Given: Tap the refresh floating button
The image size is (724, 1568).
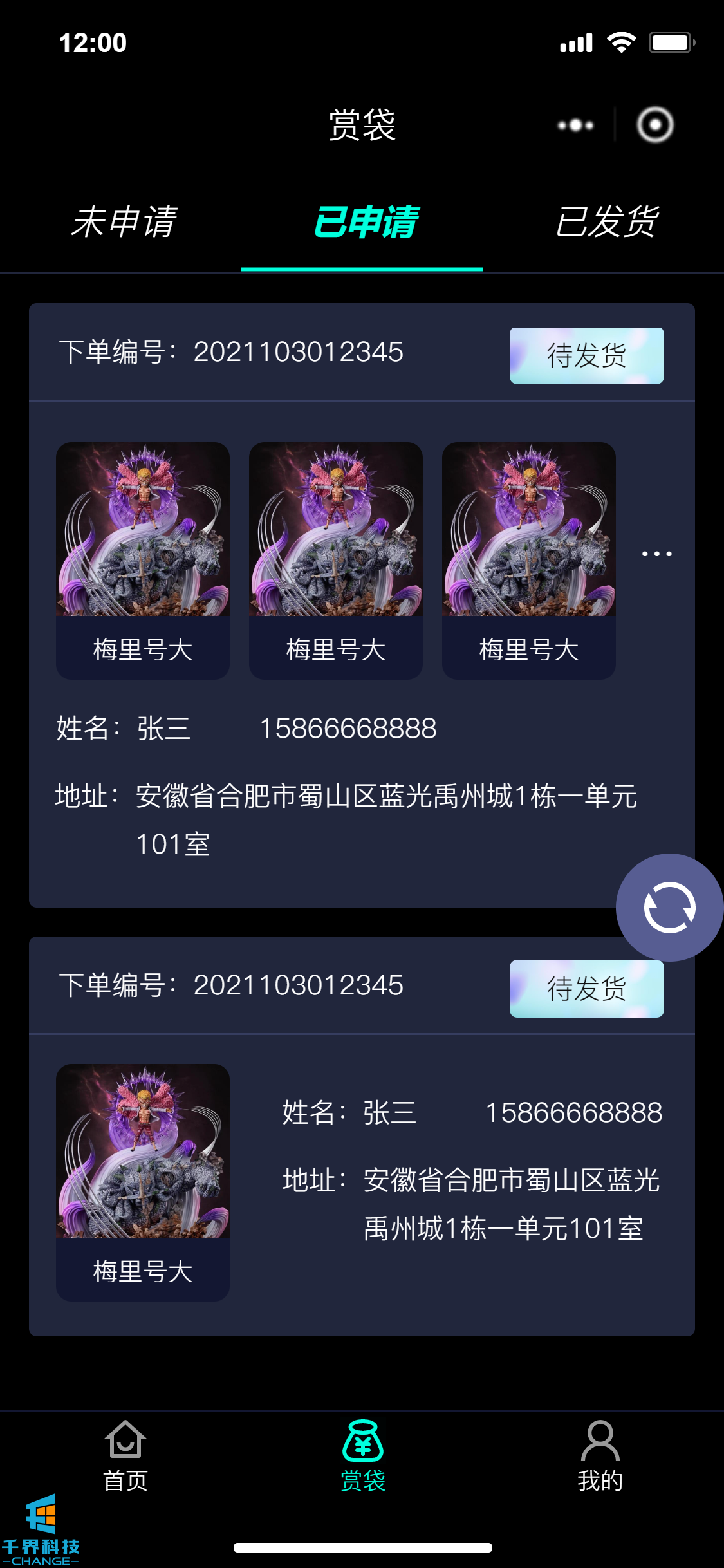Looking at the screenshot, I should click(669, 907).
